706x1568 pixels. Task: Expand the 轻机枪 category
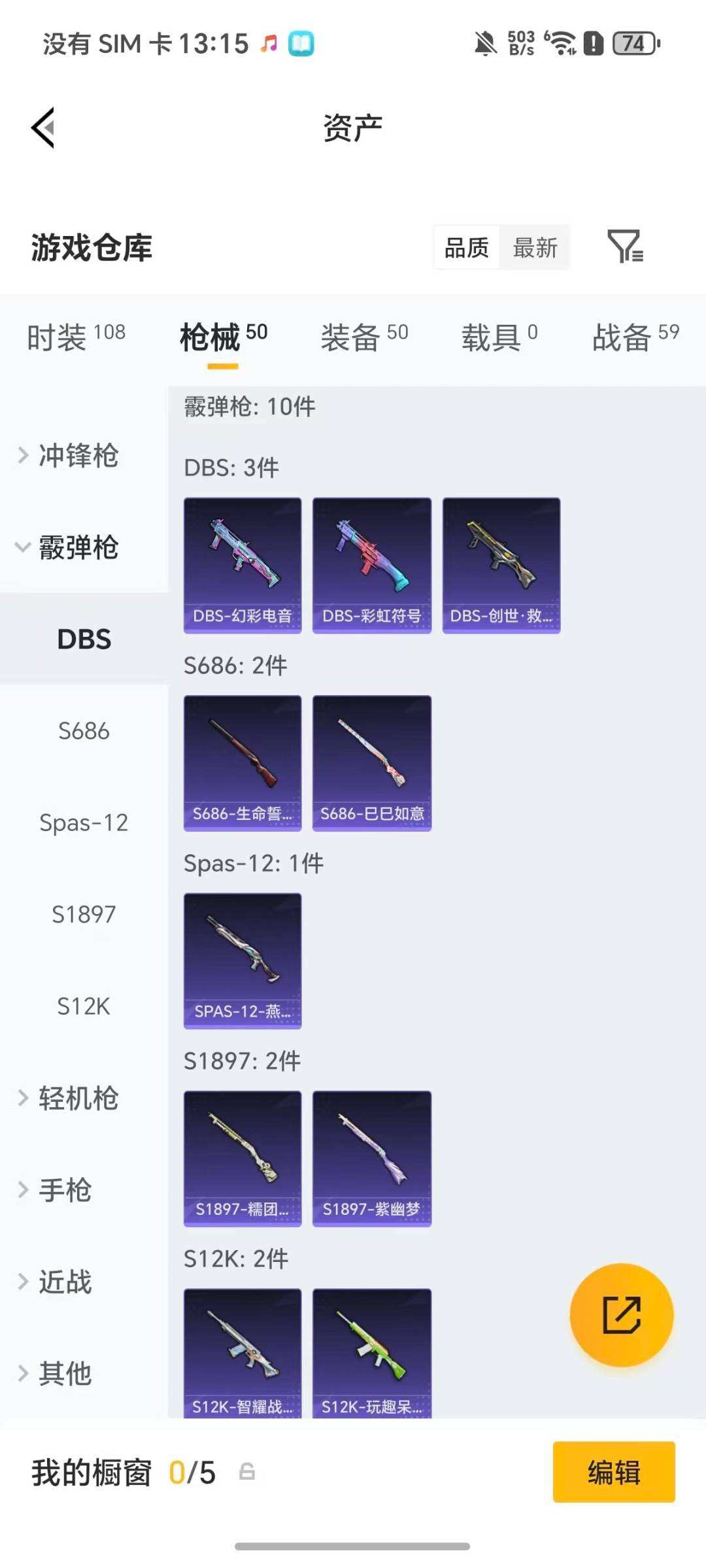pyautogui.click(x=77, y=1098)
